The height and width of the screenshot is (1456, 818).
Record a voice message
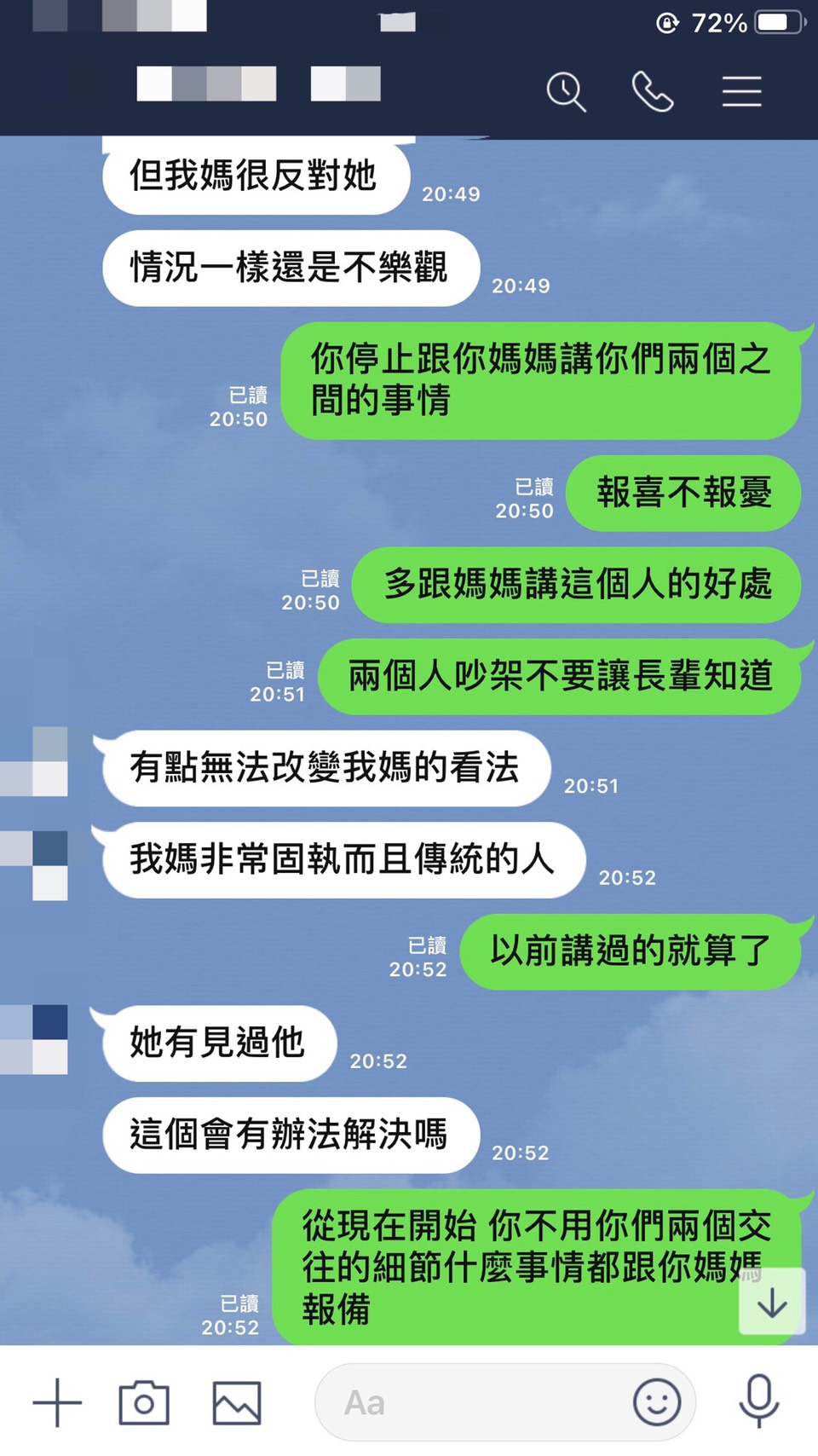pyautogui.click(x=758, y=1401)
